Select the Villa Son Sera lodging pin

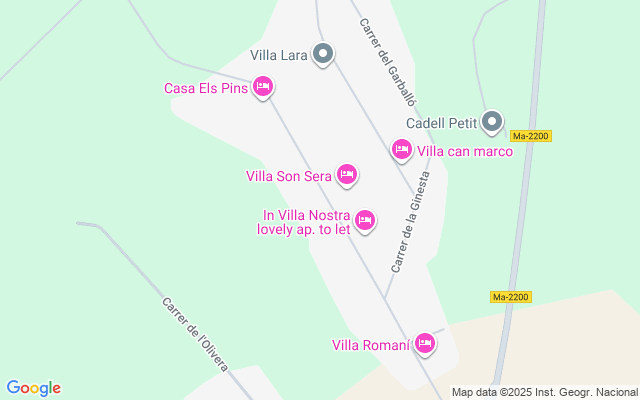click(347, 174)
